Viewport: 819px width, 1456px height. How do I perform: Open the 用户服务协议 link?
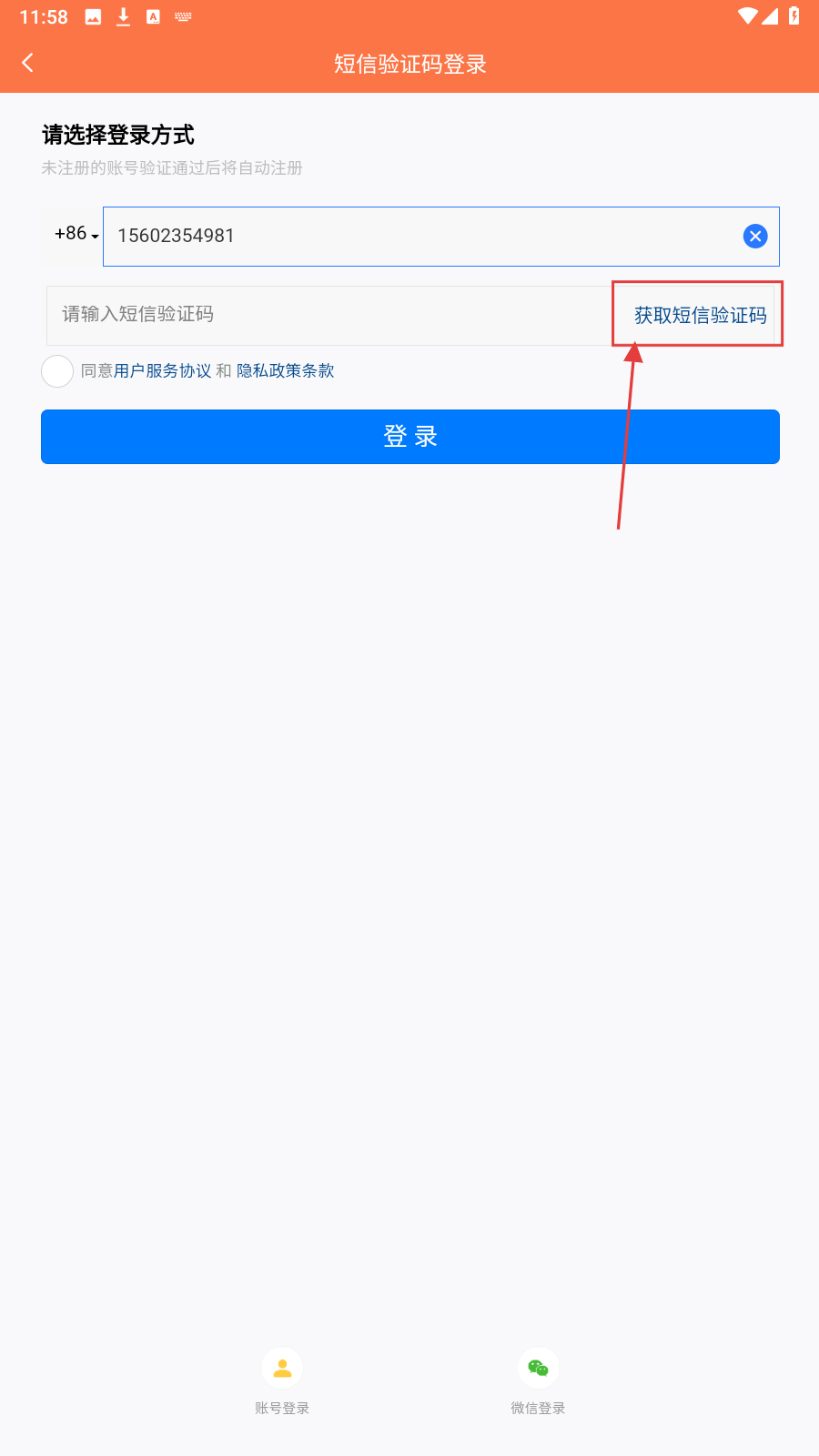[x=163, y=371]
